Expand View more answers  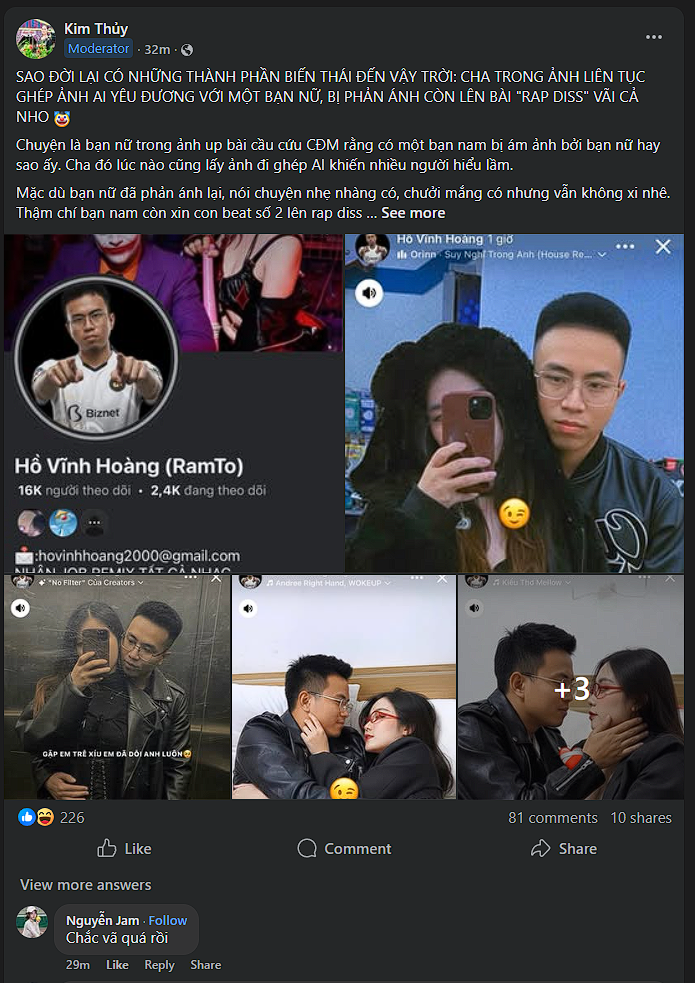(86, 884)
